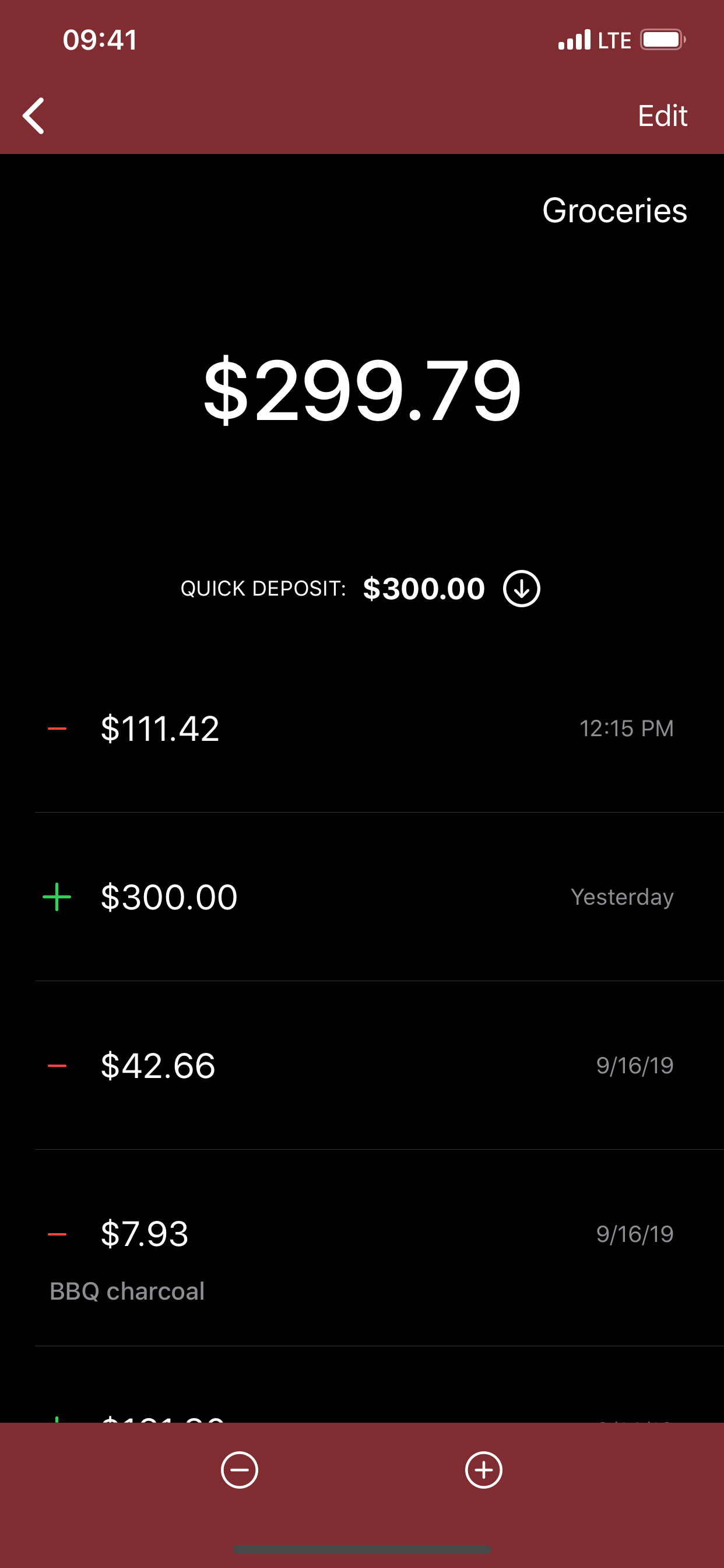Add a deposit with the plus button

484,1470
